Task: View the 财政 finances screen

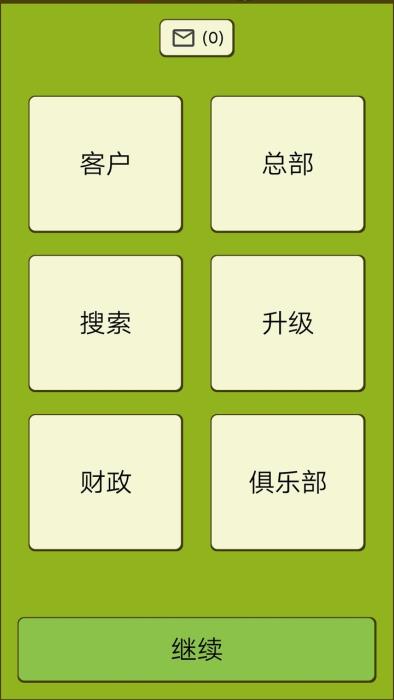Action: point(106,483)
